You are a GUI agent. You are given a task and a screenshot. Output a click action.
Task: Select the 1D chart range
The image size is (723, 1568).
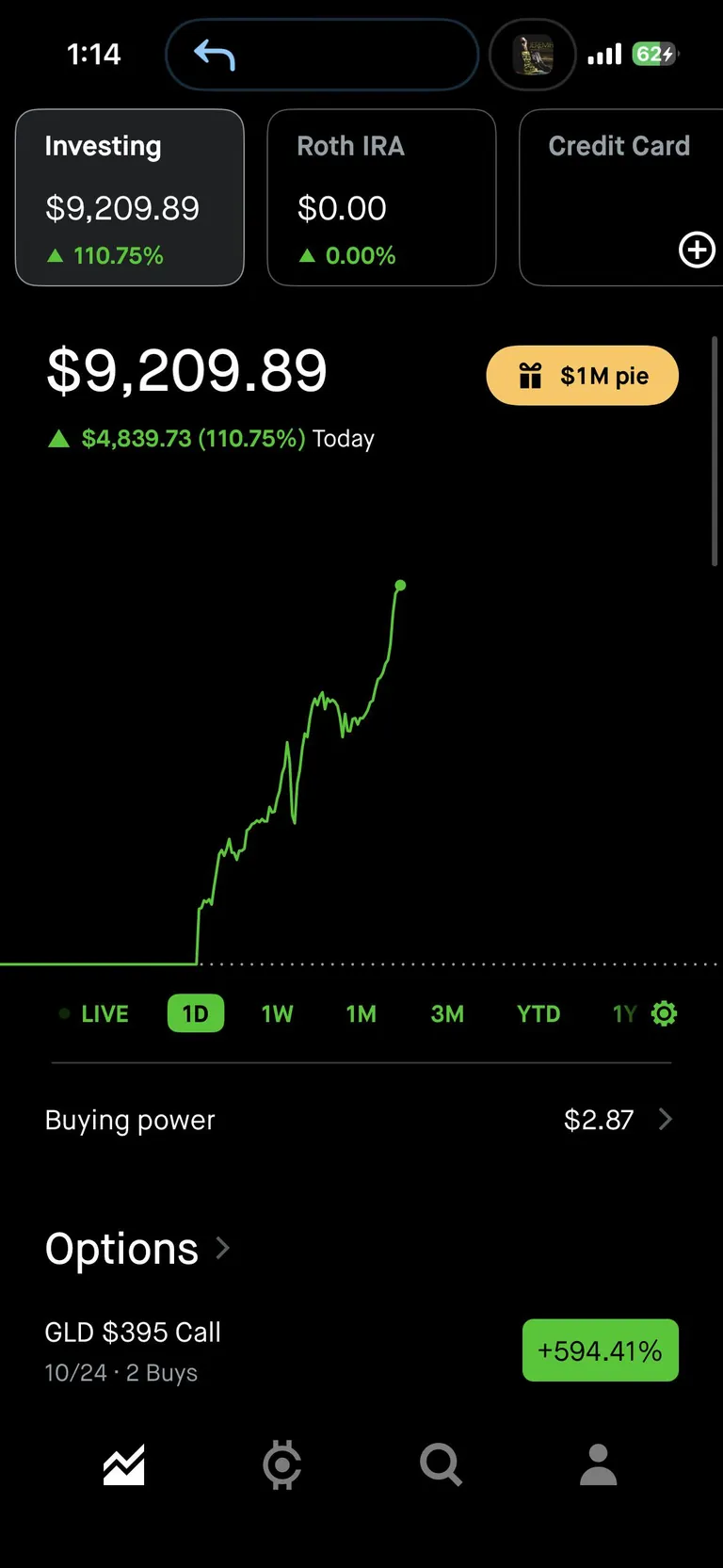click(196, 1014)
